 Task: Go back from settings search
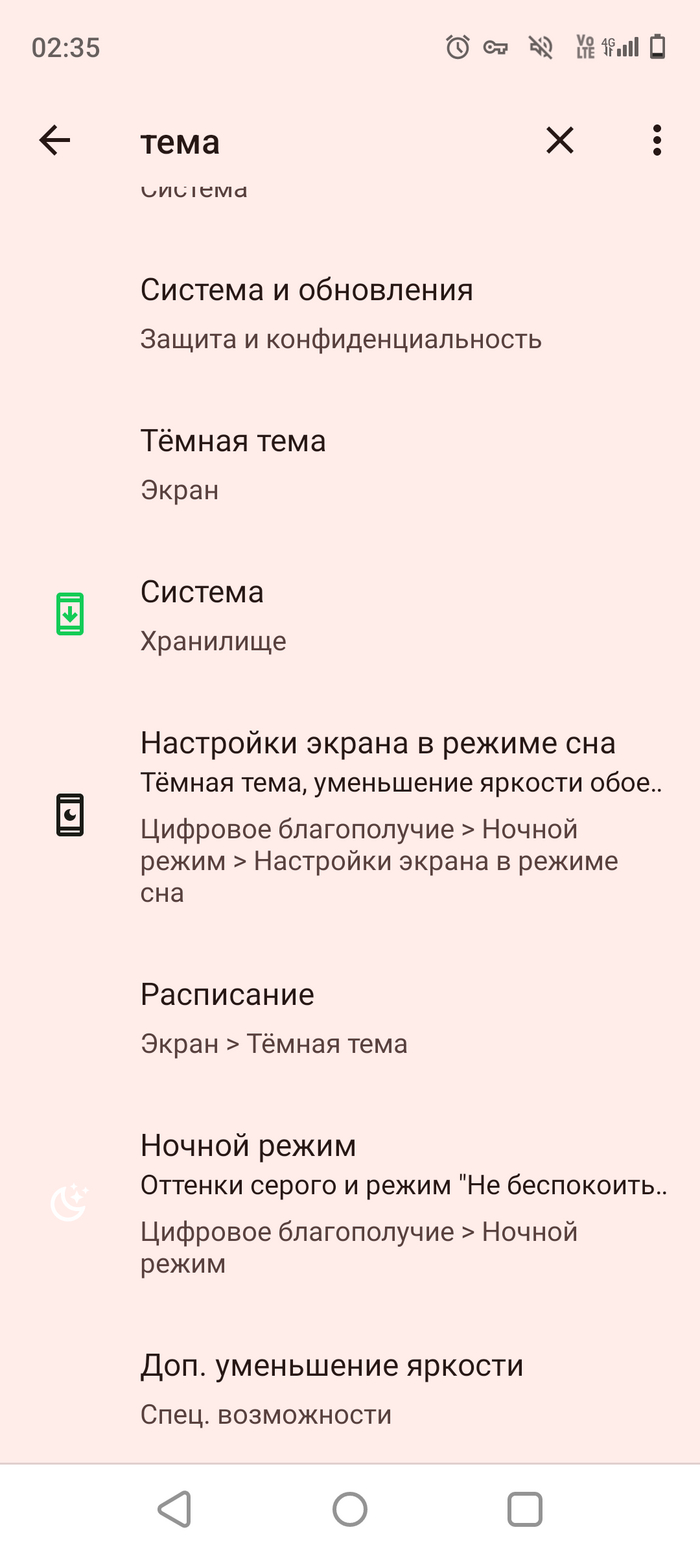(x=55, y=141)
